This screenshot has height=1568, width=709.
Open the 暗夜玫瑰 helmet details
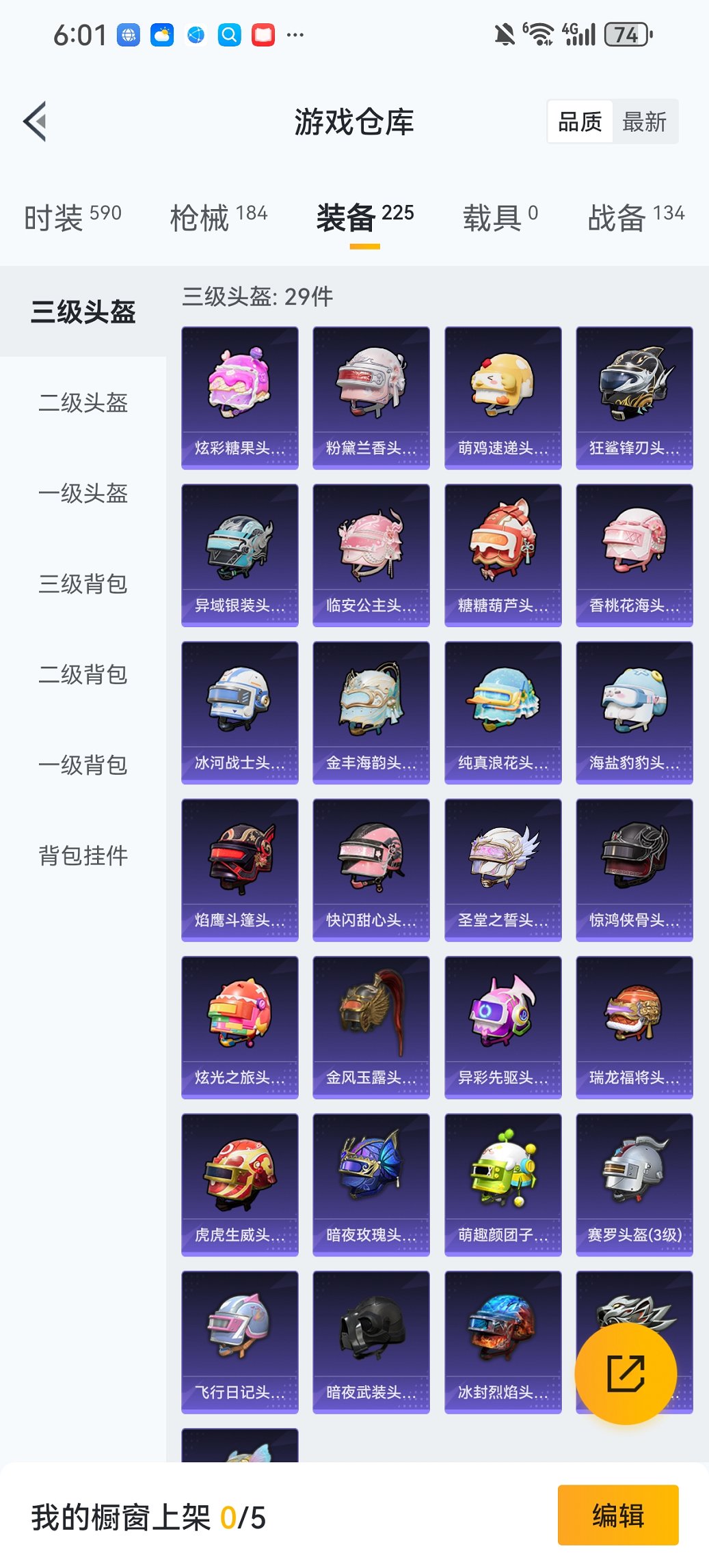coord(371,1184)
